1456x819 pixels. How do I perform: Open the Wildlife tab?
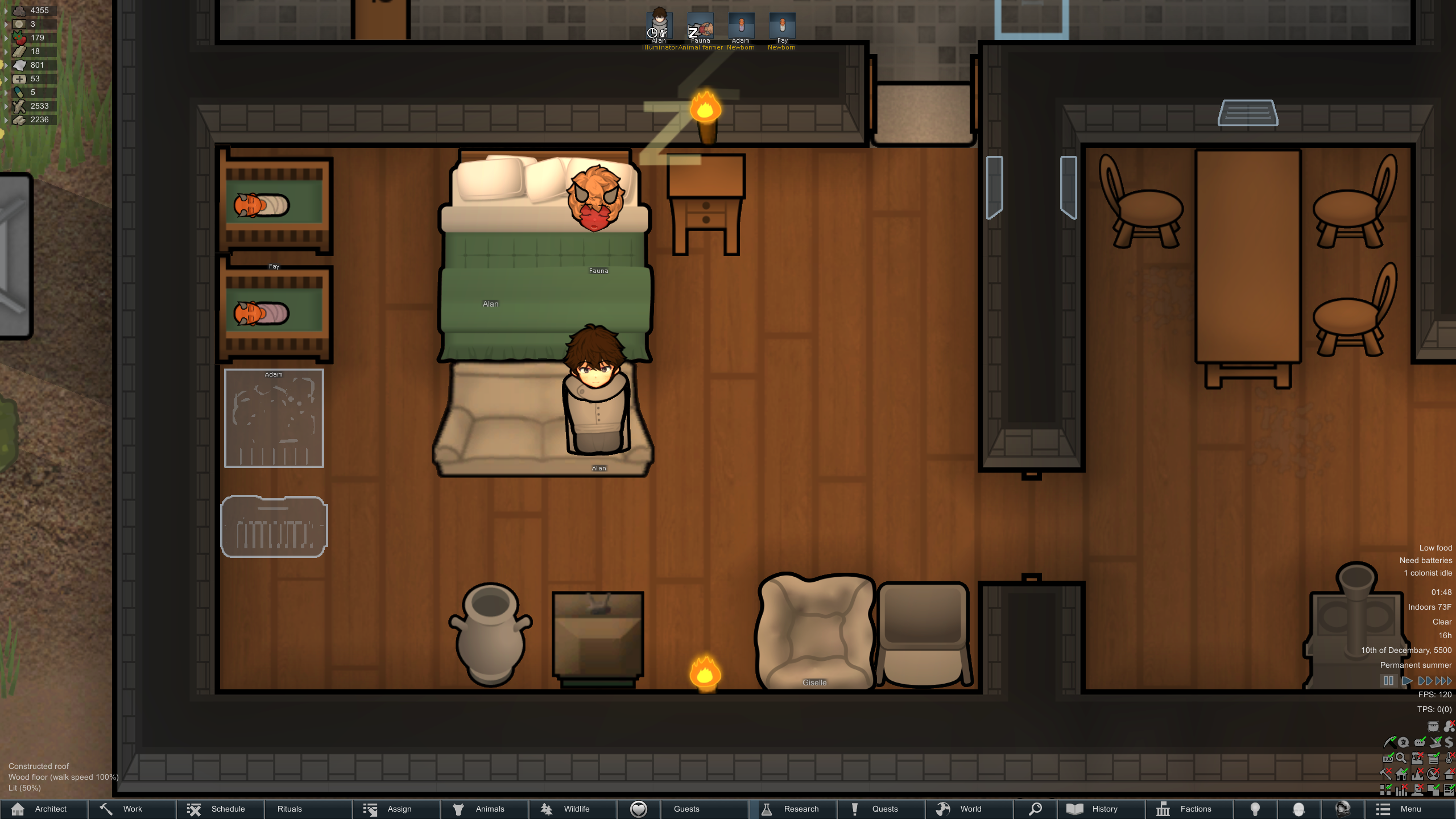point(573,809)
